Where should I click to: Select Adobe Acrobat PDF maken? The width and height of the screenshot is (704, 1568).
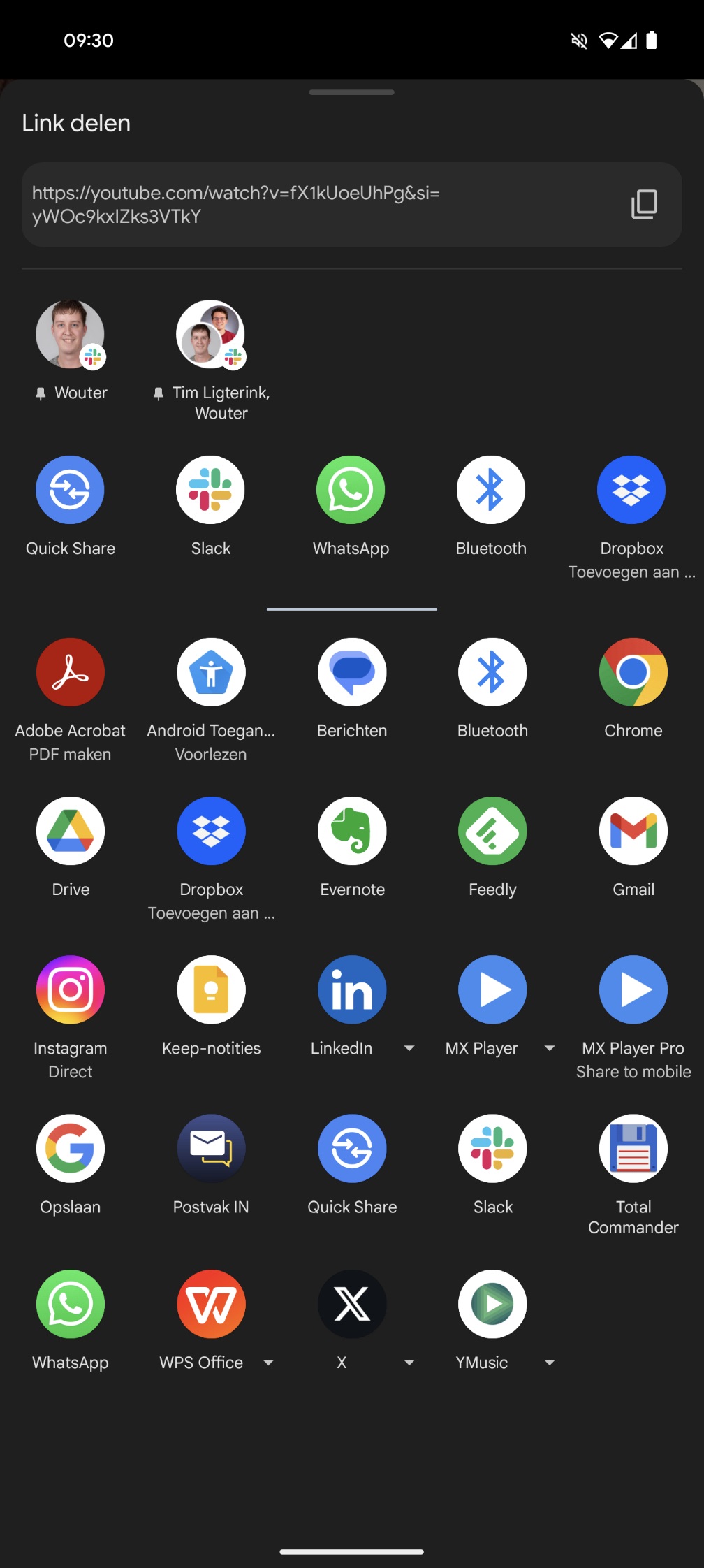click(x=71, y=672)
